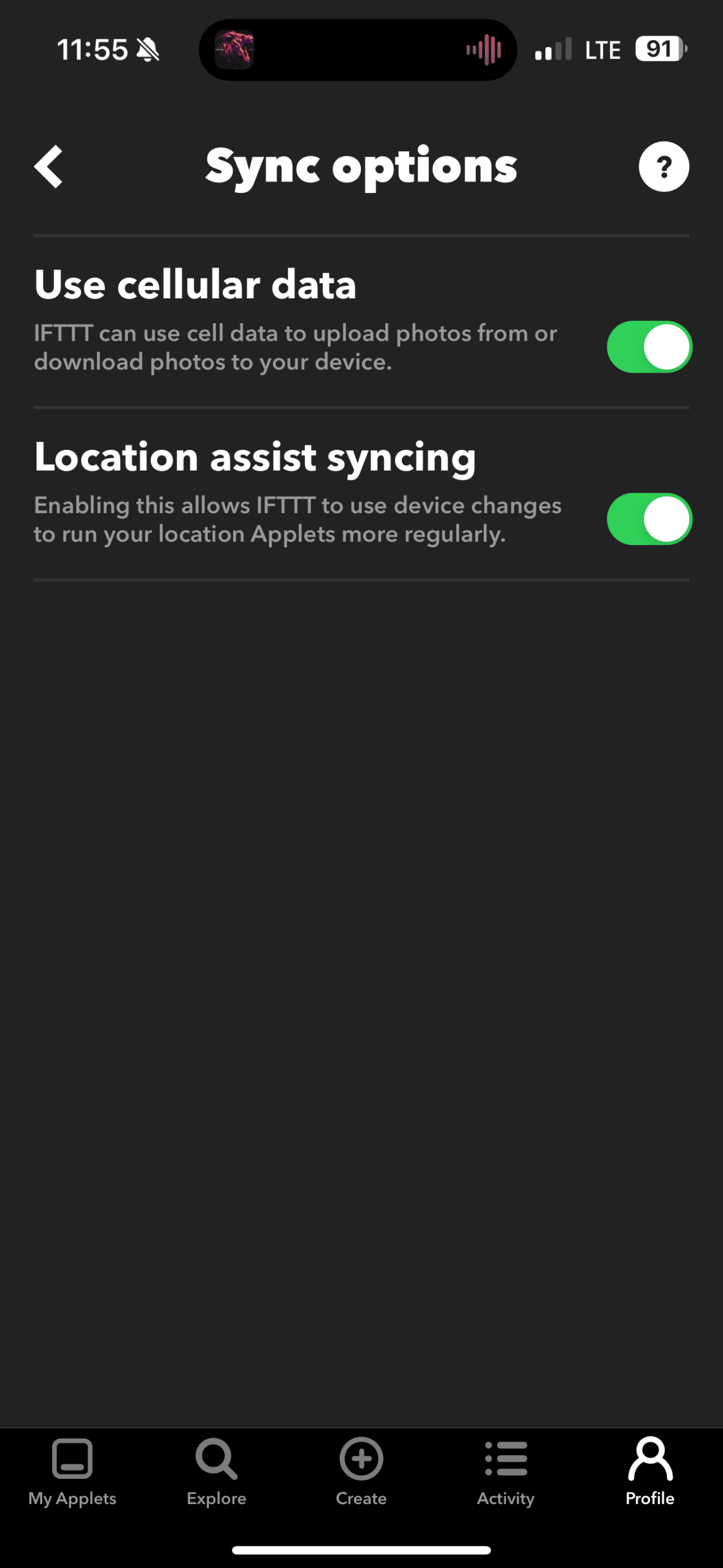Image resolution: width=723 pixels, height=1568 pixels.
Task: Tap the muted notifications bell icon
Action: pos(148,49)
